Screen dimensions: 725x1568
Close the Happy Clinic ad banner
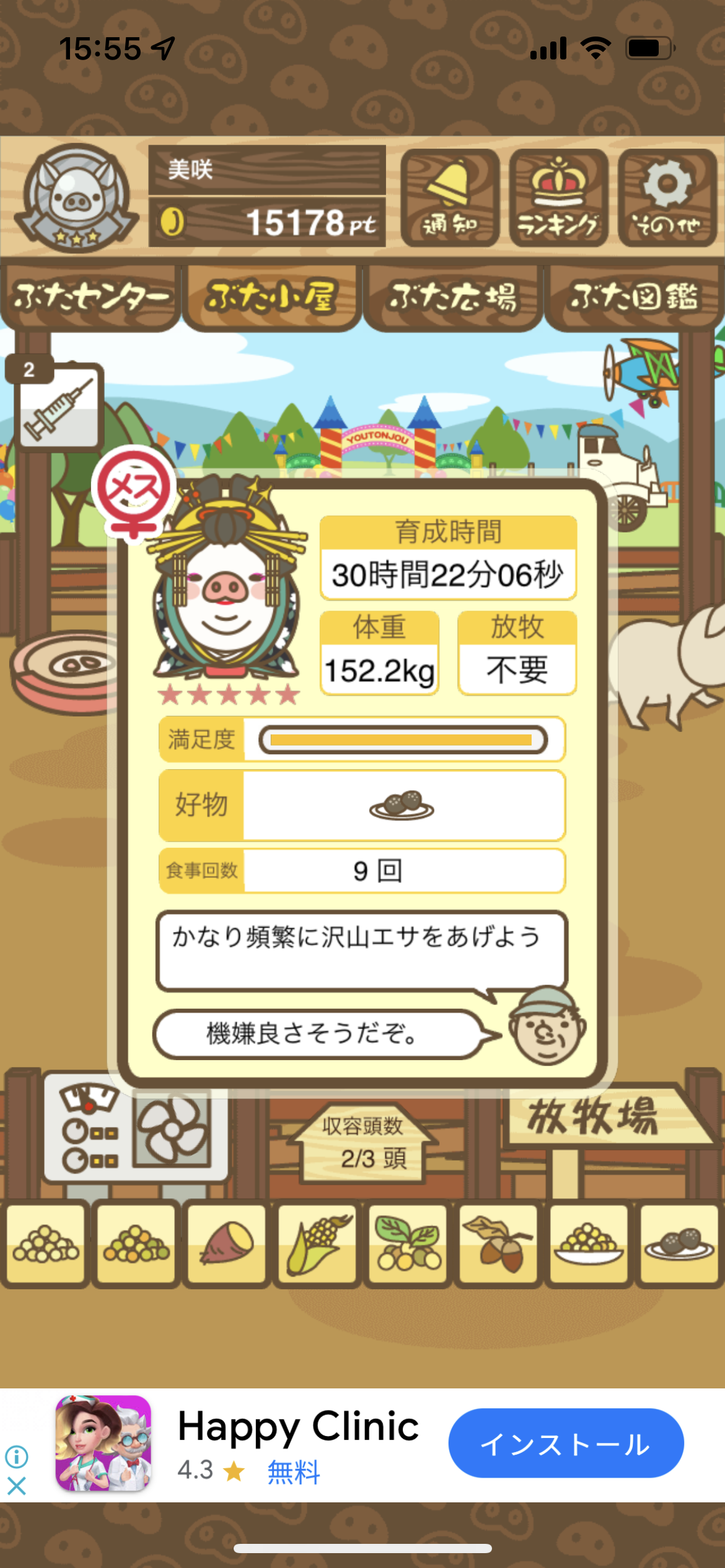17,1486
